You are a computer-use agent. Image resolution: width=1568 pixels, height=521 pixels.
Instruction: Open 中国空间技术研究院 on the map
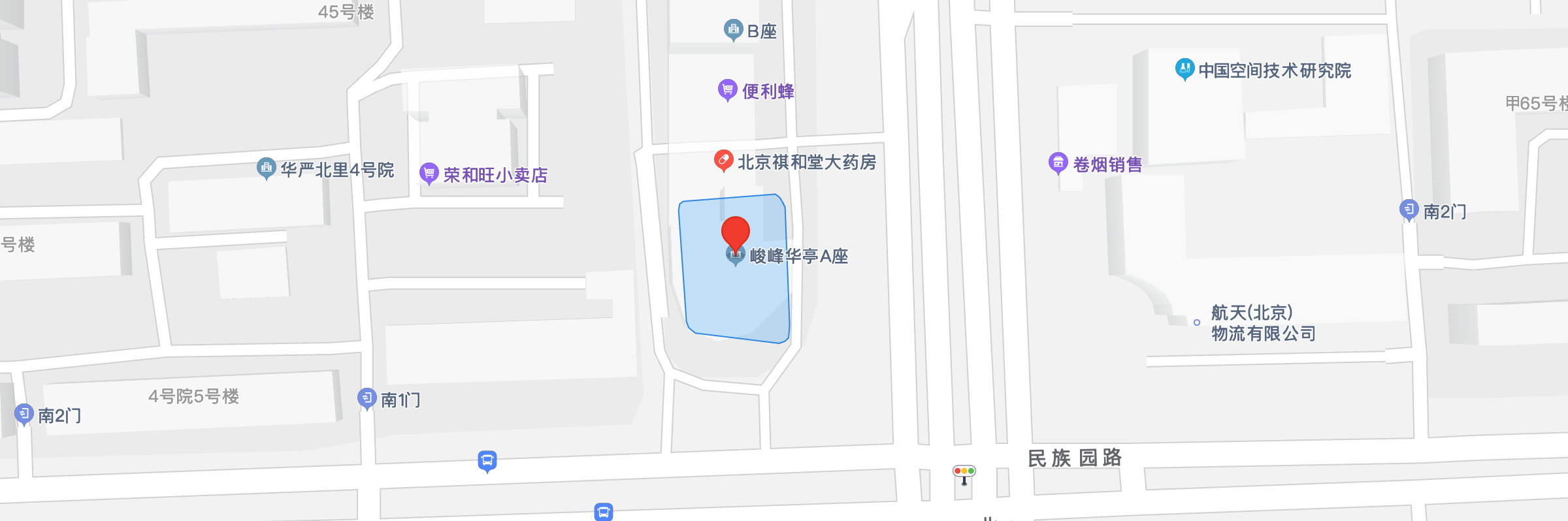[x=1184, y=68]
